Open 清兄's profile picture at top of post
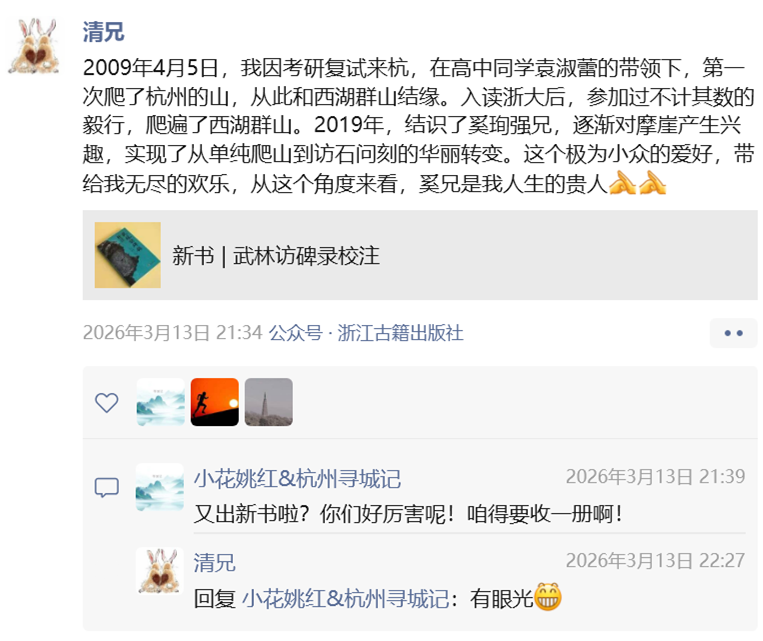Image resolution: width=763 pixels, height=641 pixels. coord(34,45)
